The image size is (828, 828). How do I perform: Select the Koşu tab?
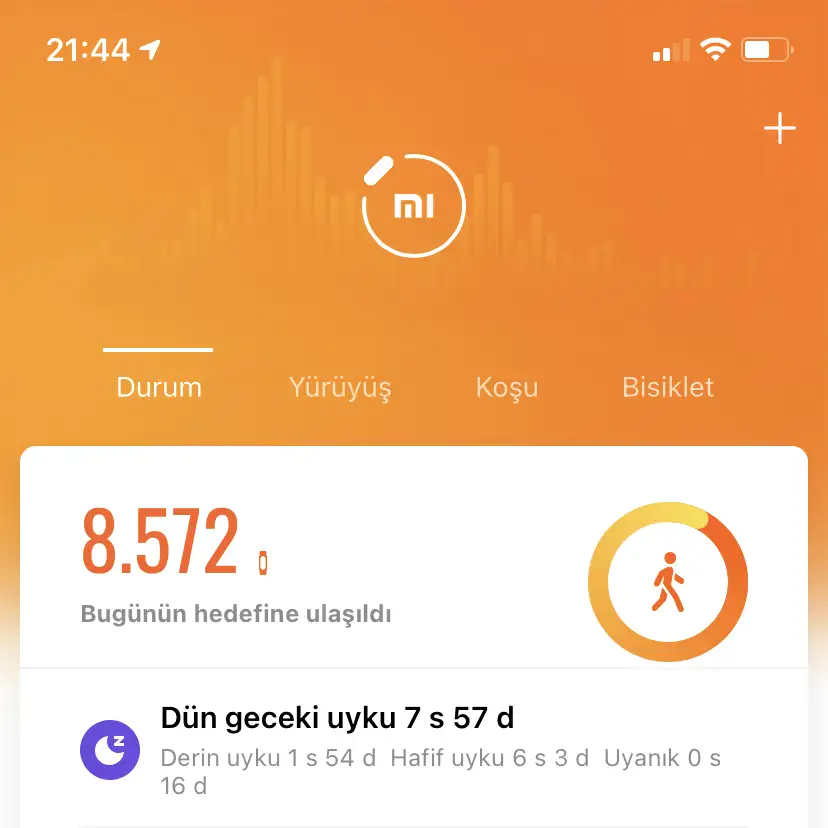507,387
